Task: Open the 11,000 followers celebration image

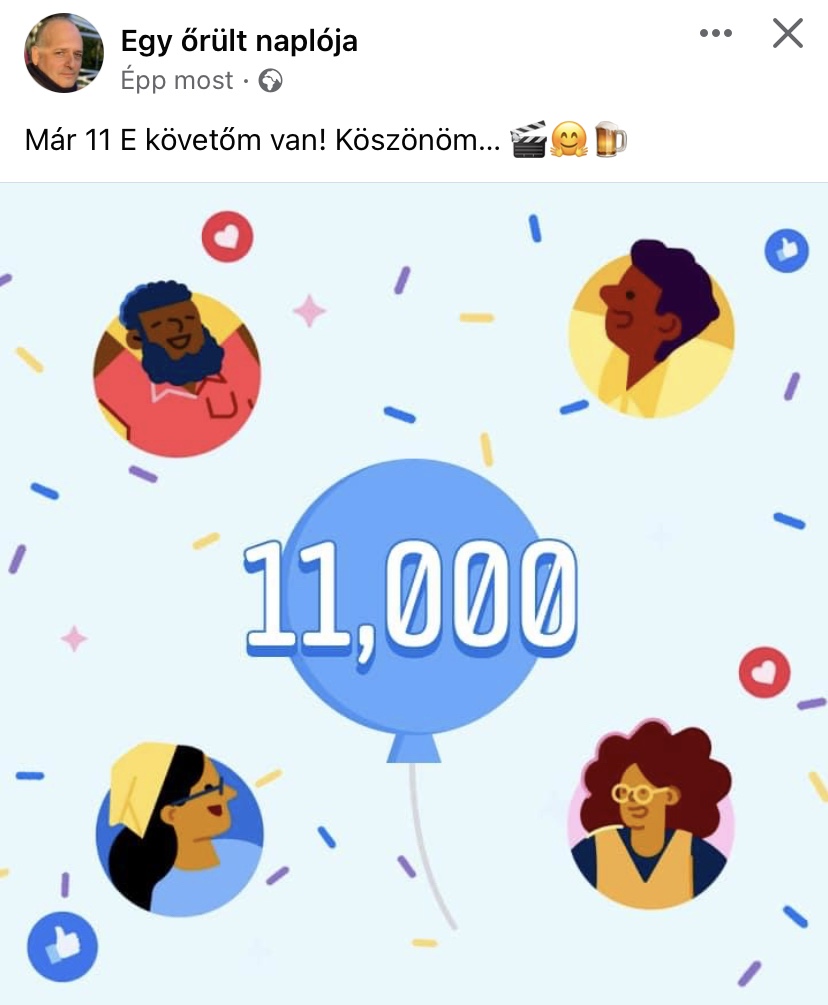Action: coord(414,592)
